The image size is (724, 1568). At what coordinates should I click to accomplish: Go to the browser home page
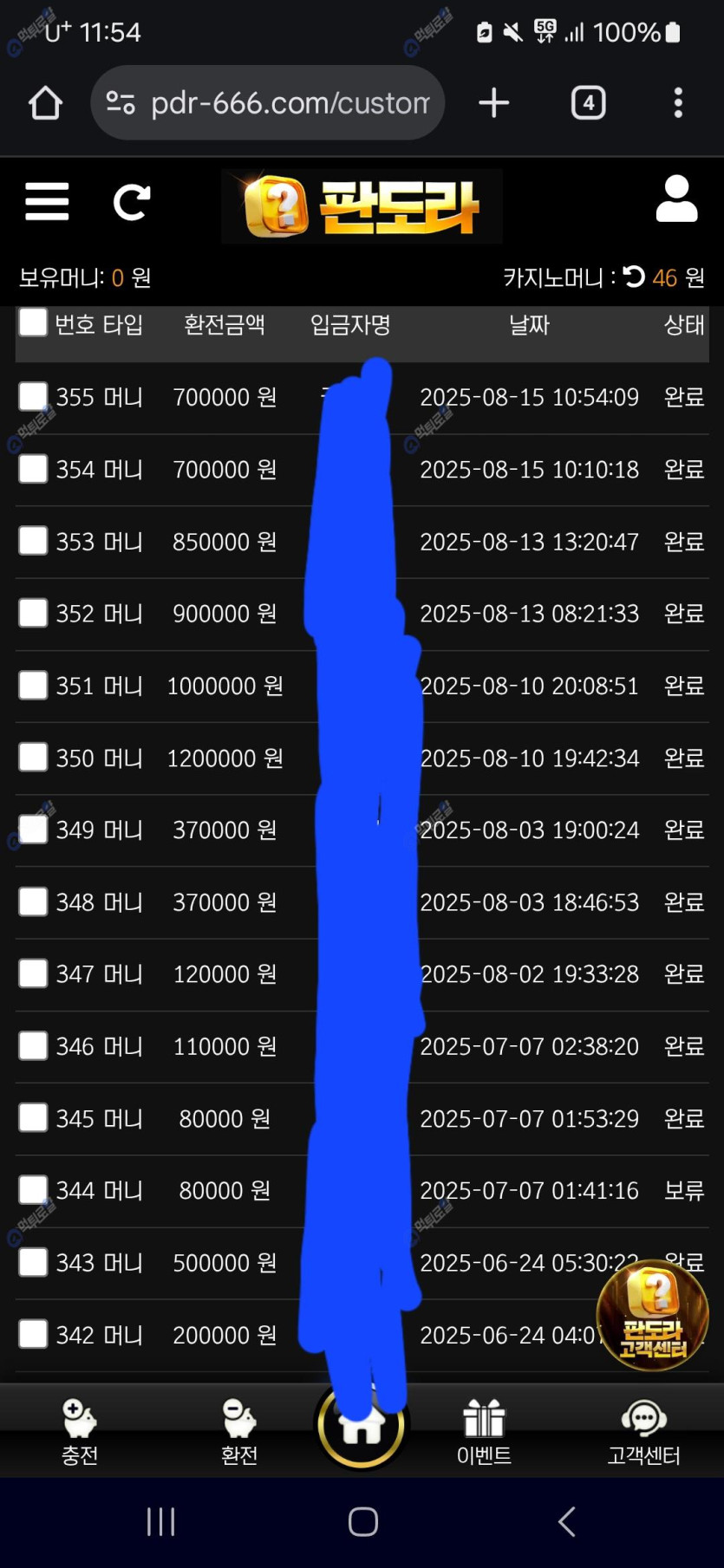(45, 103)
